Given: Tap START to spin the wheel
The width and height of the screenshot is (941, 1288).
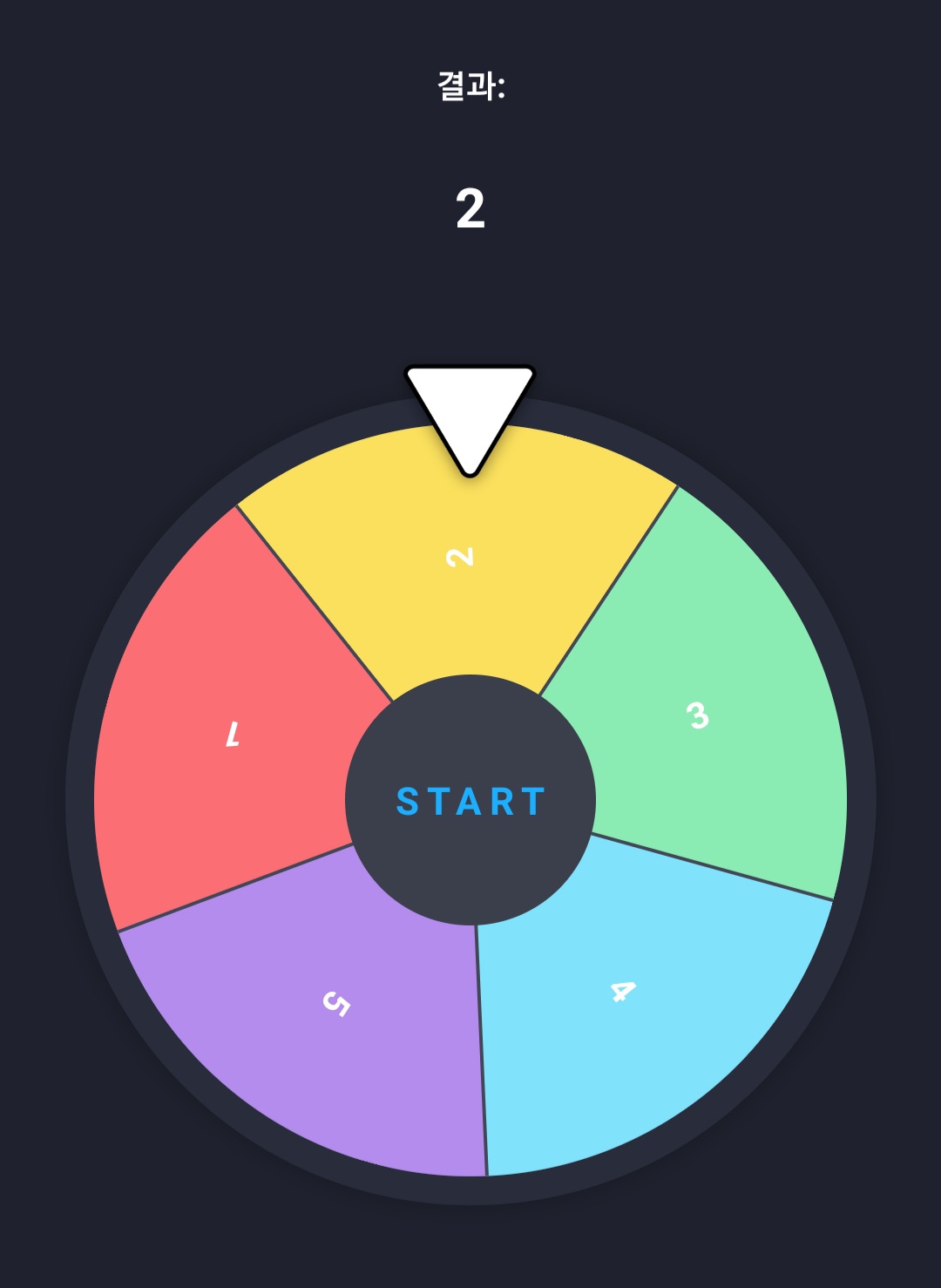Looking at the screenshot, I should (470, 800).
